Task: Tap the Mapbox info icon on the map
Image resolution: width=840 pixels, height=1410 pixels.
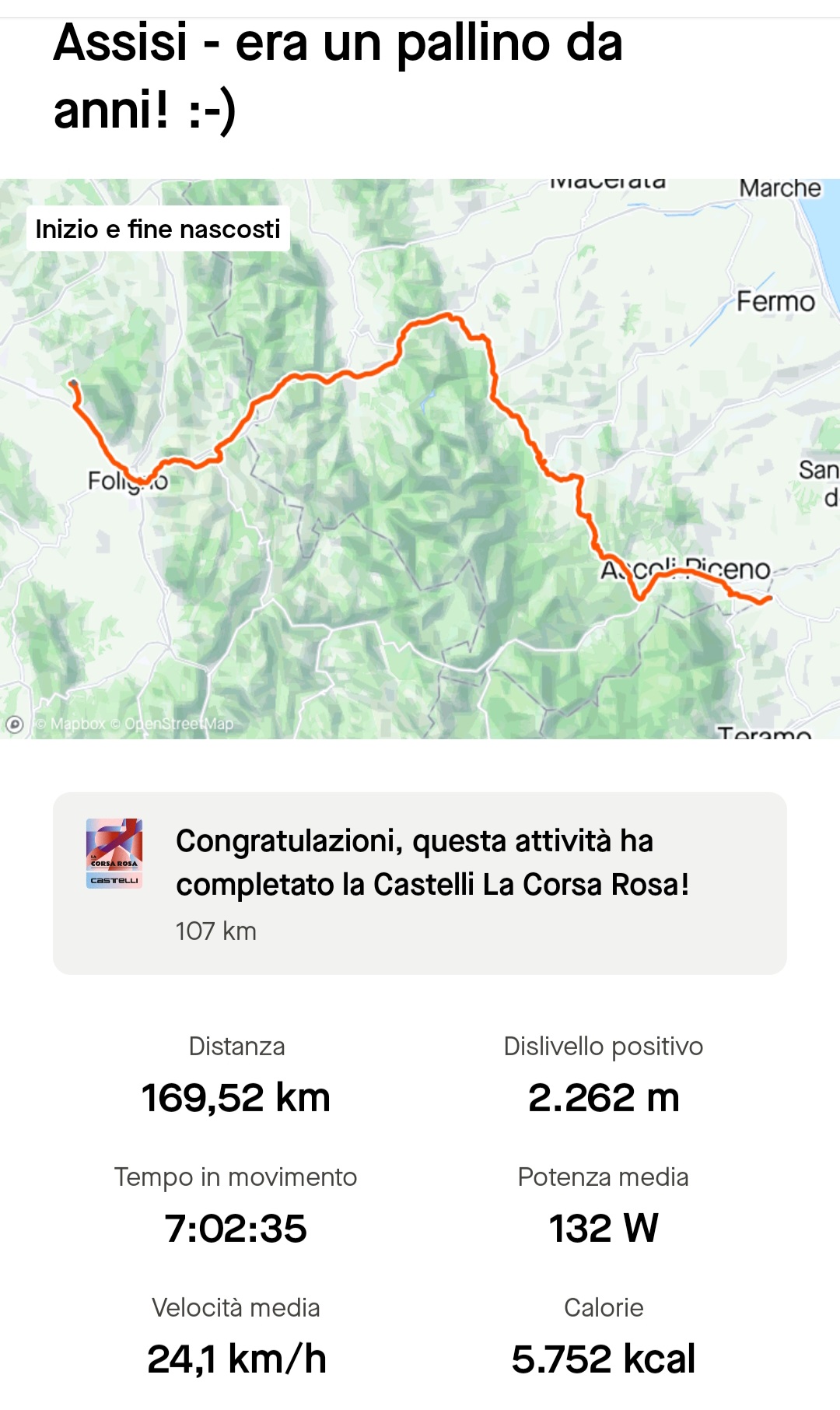Action: click(x=15, y=724)
